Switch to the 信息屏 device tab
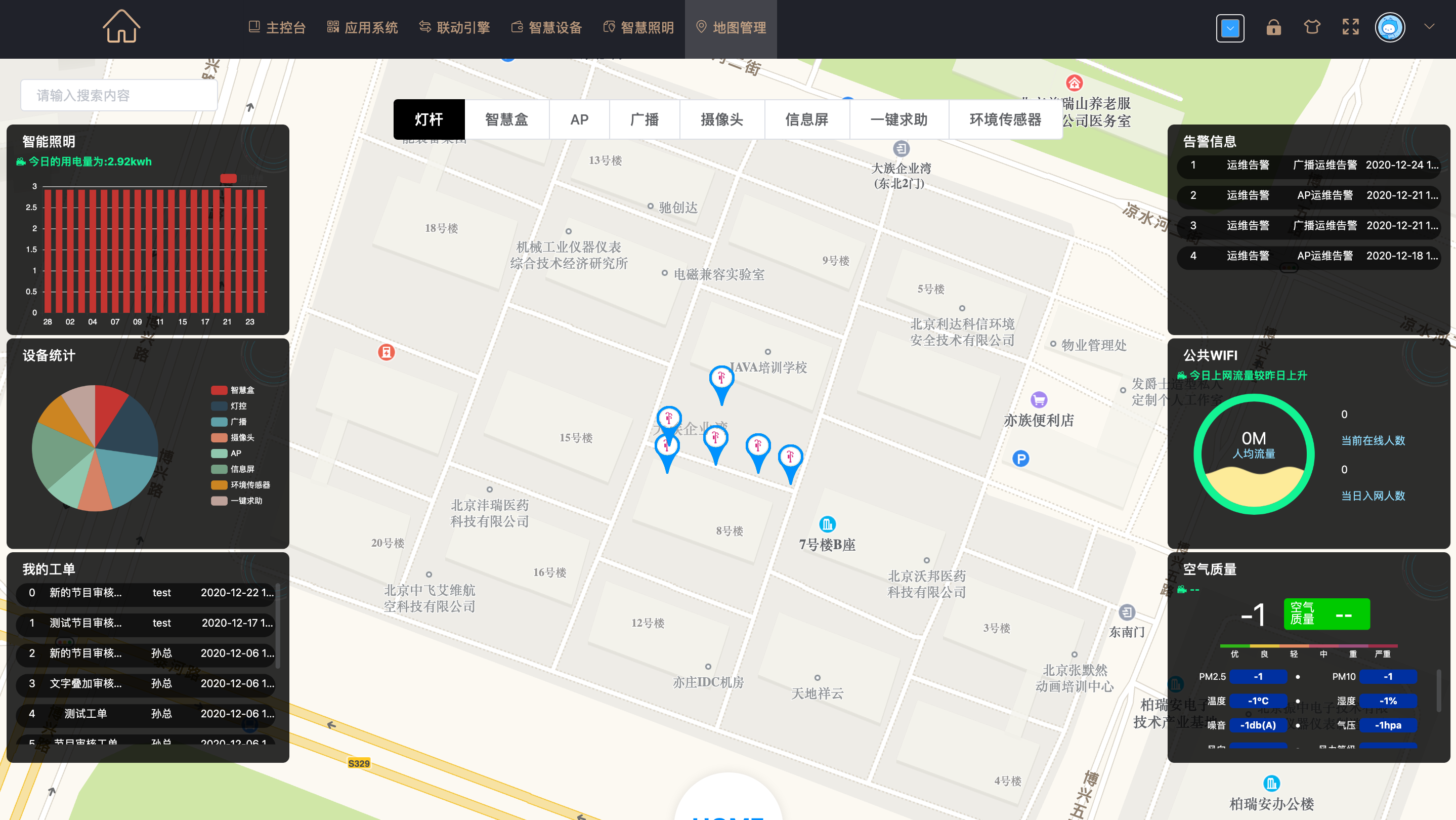The image size is (1456, 820). click(x=806, y=119)
